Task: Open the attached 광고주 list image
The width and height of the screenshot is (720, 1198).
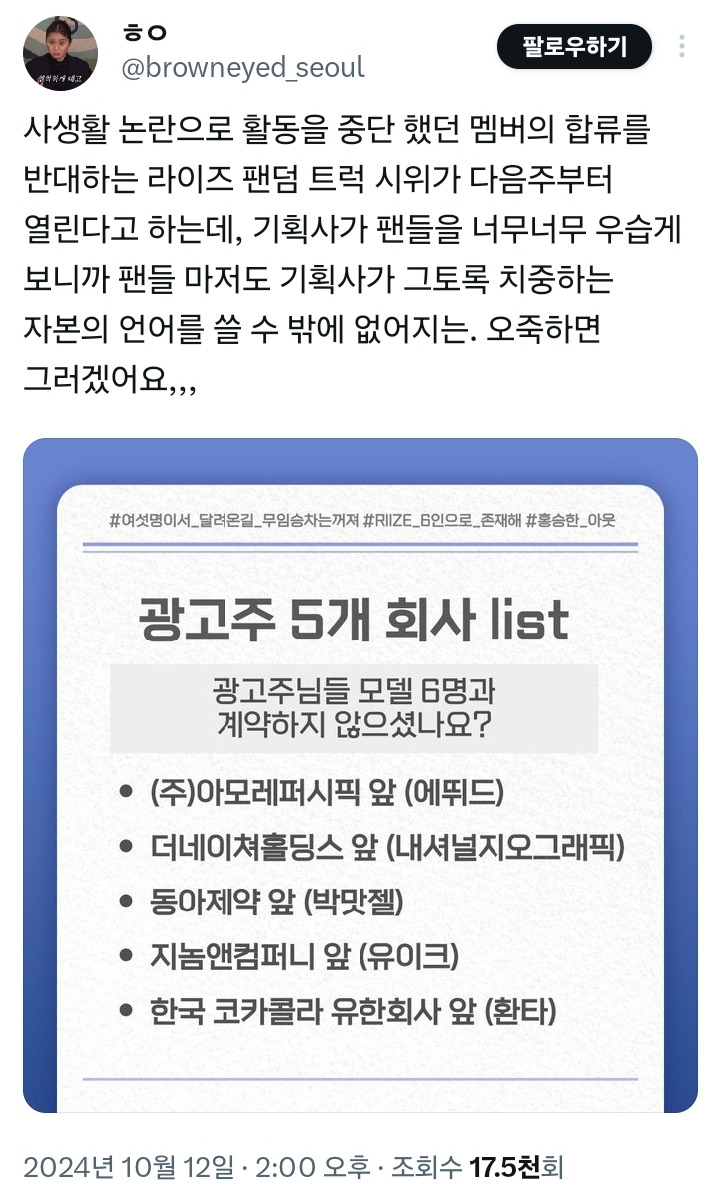Action: point(360,775)
